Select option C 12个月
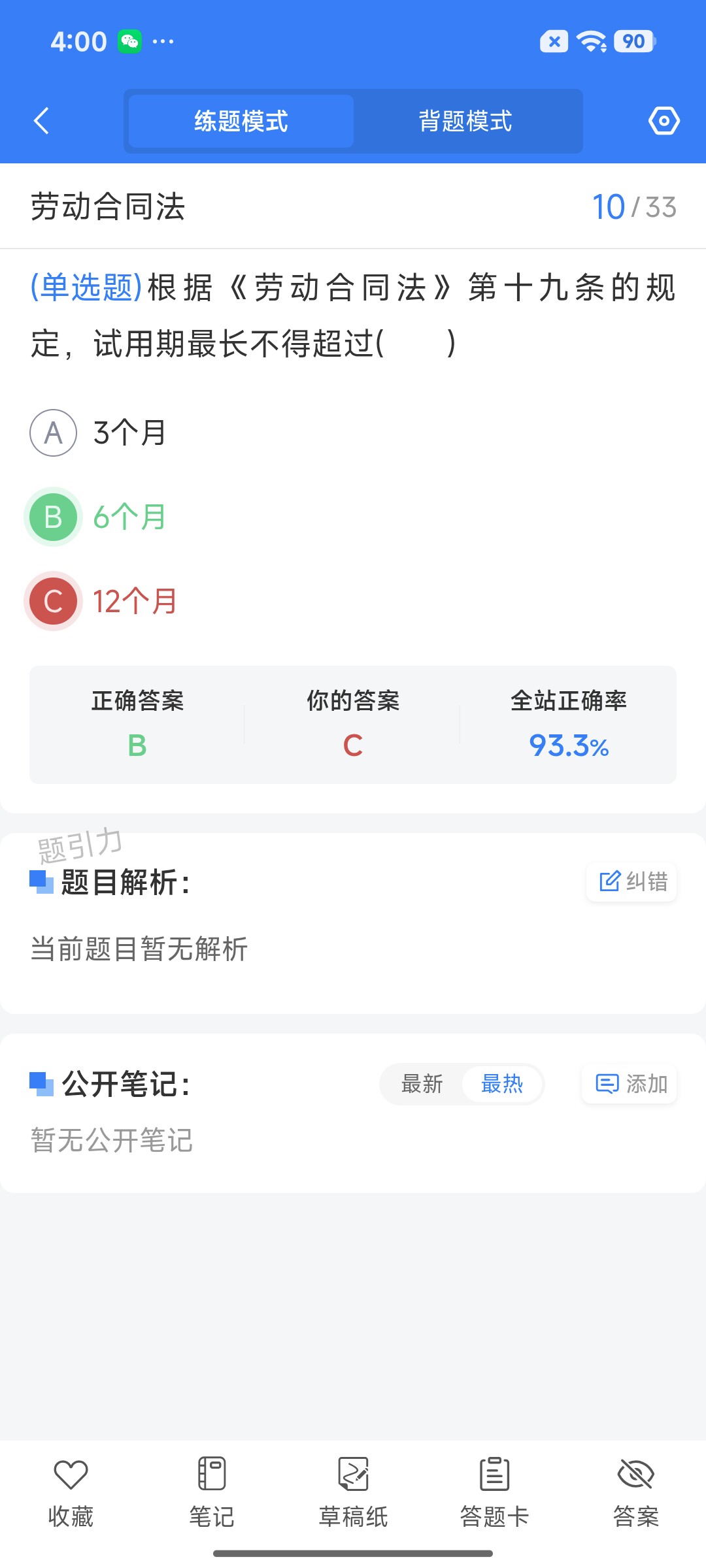 click(101, 601)
